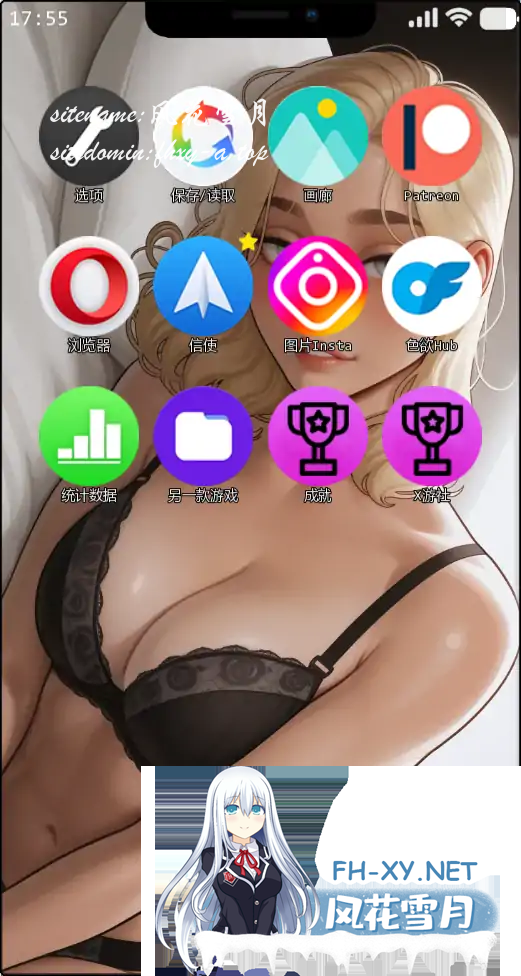Launch the 画廊 gallery app
Screen dimensions: 521x976
tap(317, 136)
